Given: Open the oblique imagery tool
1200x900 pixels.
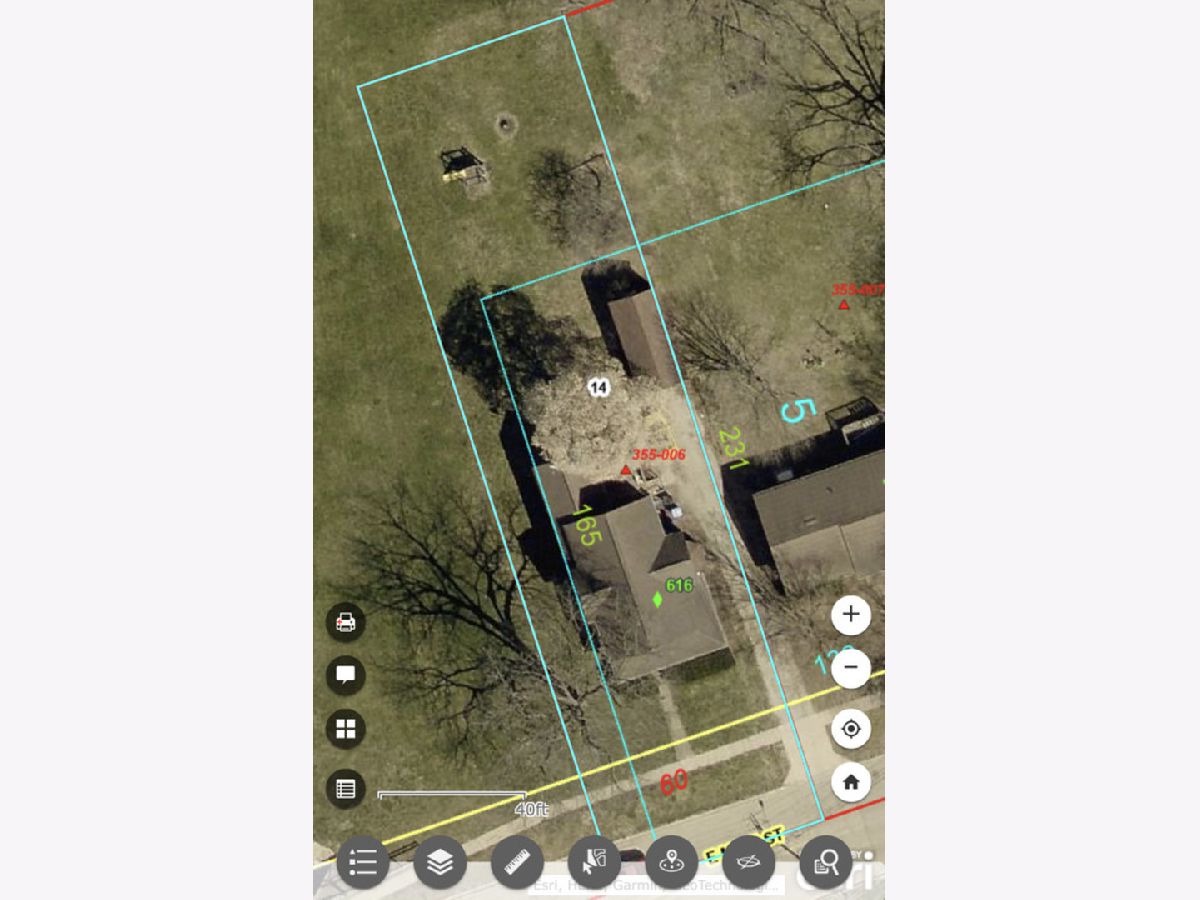Looking at the screenshot, I should (748, 862).
